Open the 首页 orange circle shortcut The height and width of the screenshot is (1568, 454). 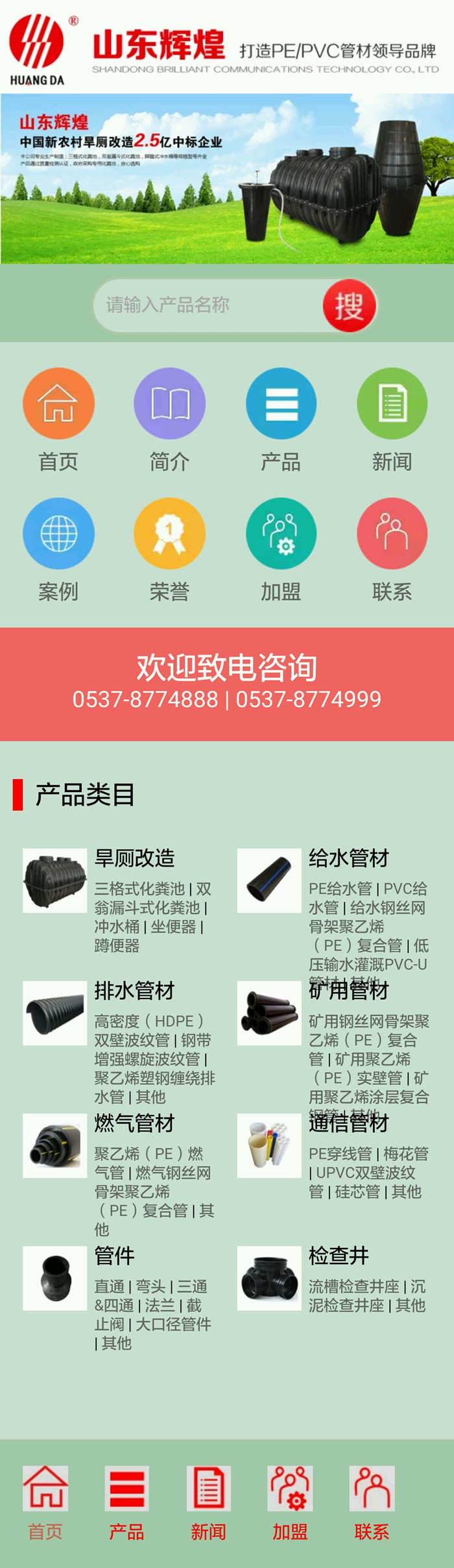click(58, 403)
